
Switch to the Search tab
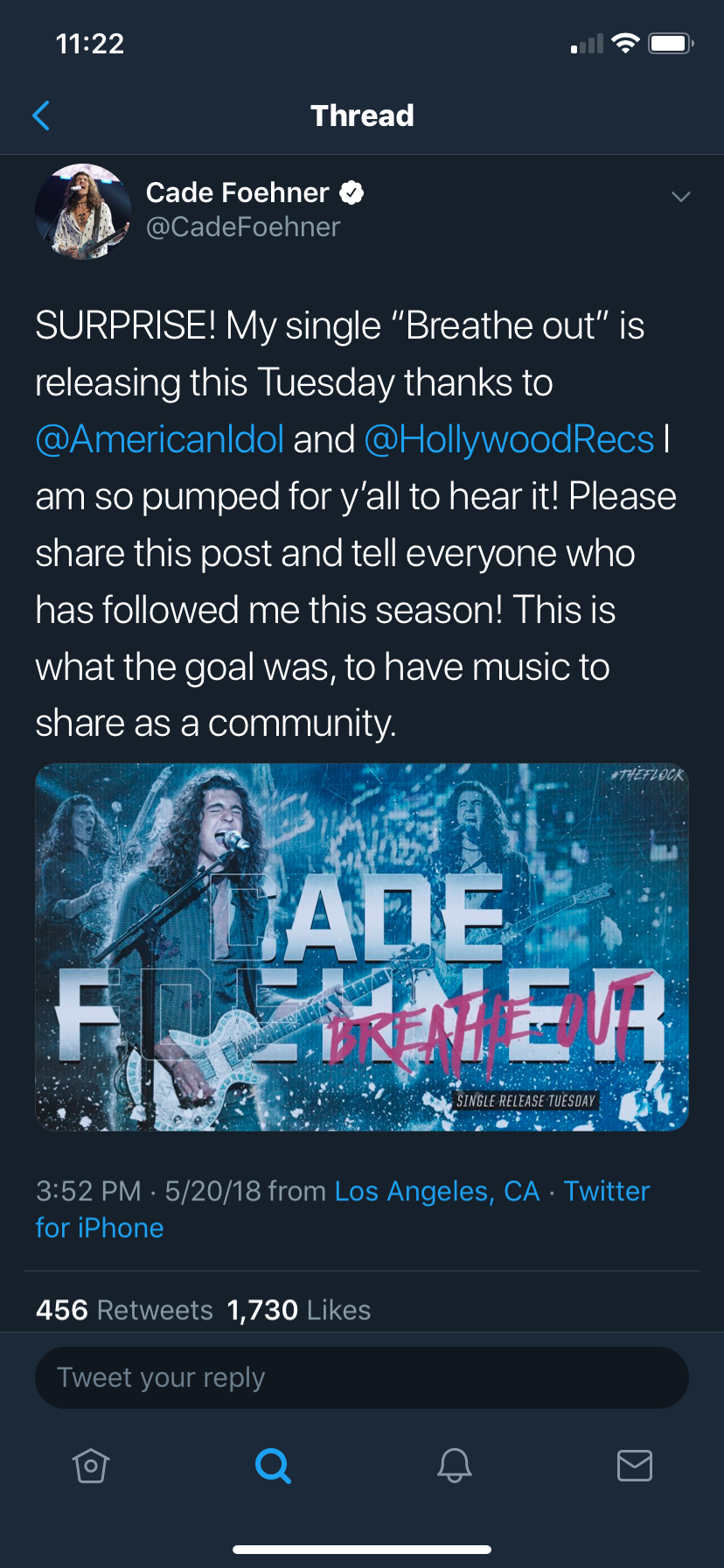pos(273,1465)
